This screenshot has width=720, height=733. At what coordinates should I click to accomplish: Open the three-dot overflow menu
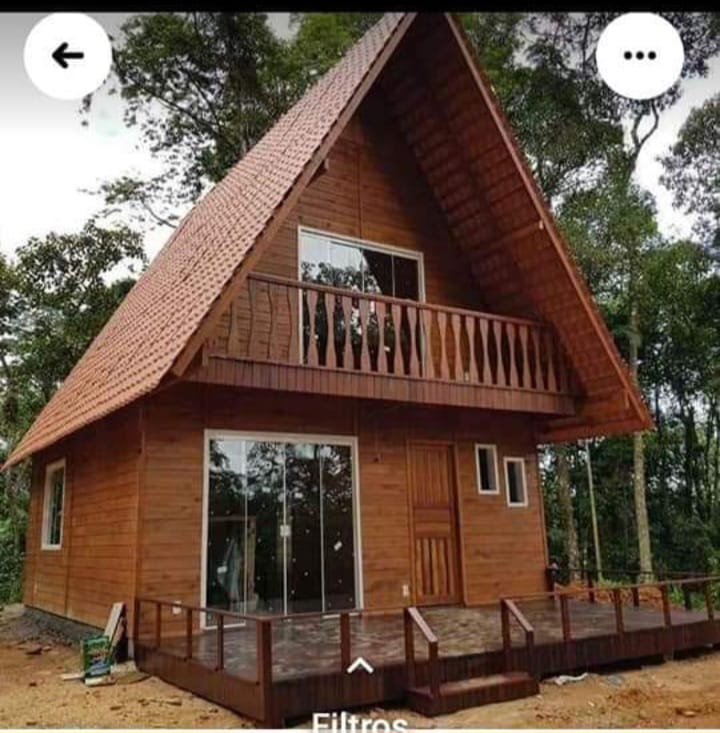click(640, 56)
